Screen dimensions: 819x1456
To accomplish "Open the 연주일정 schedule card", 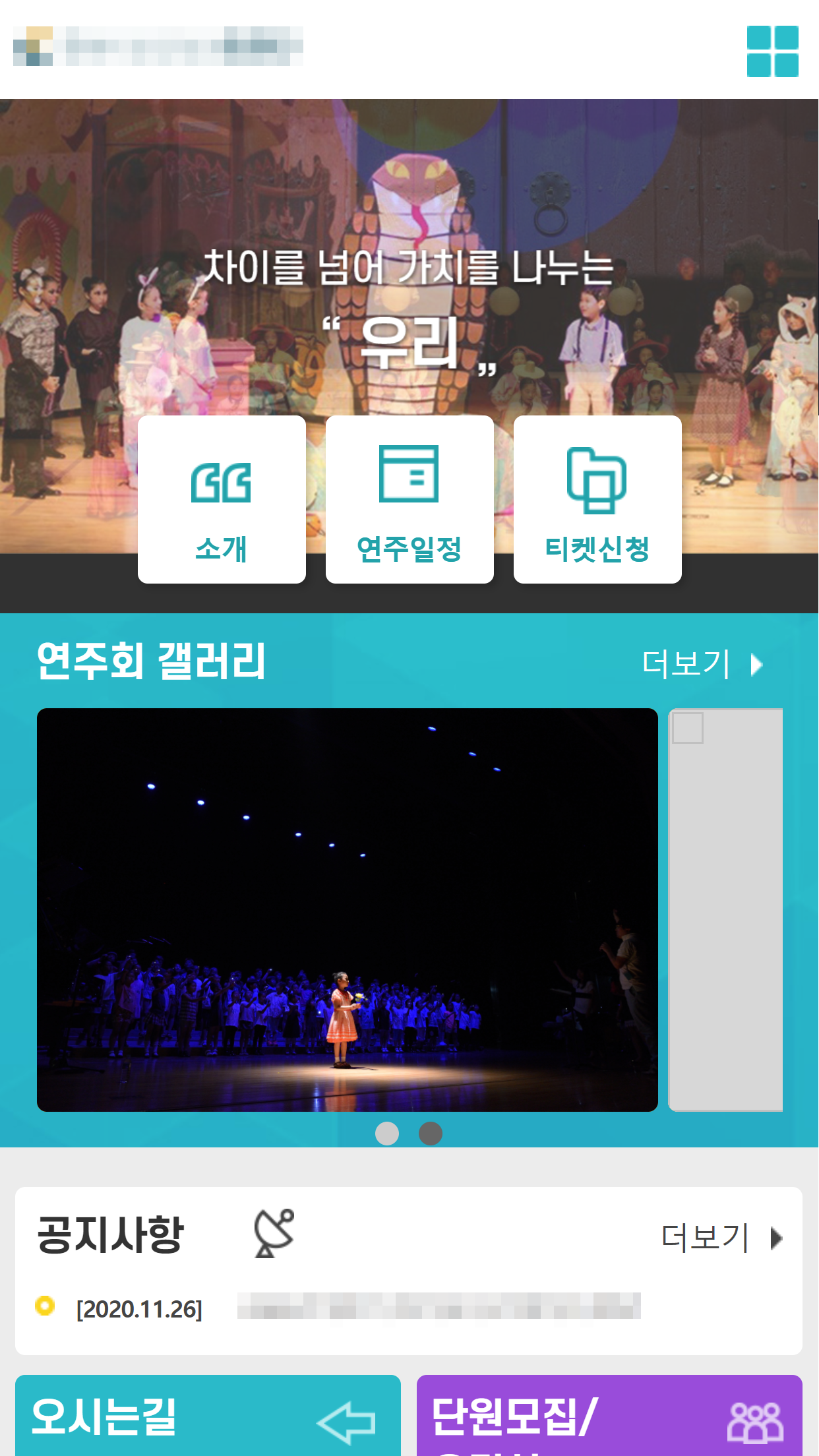I will [409, 500].
